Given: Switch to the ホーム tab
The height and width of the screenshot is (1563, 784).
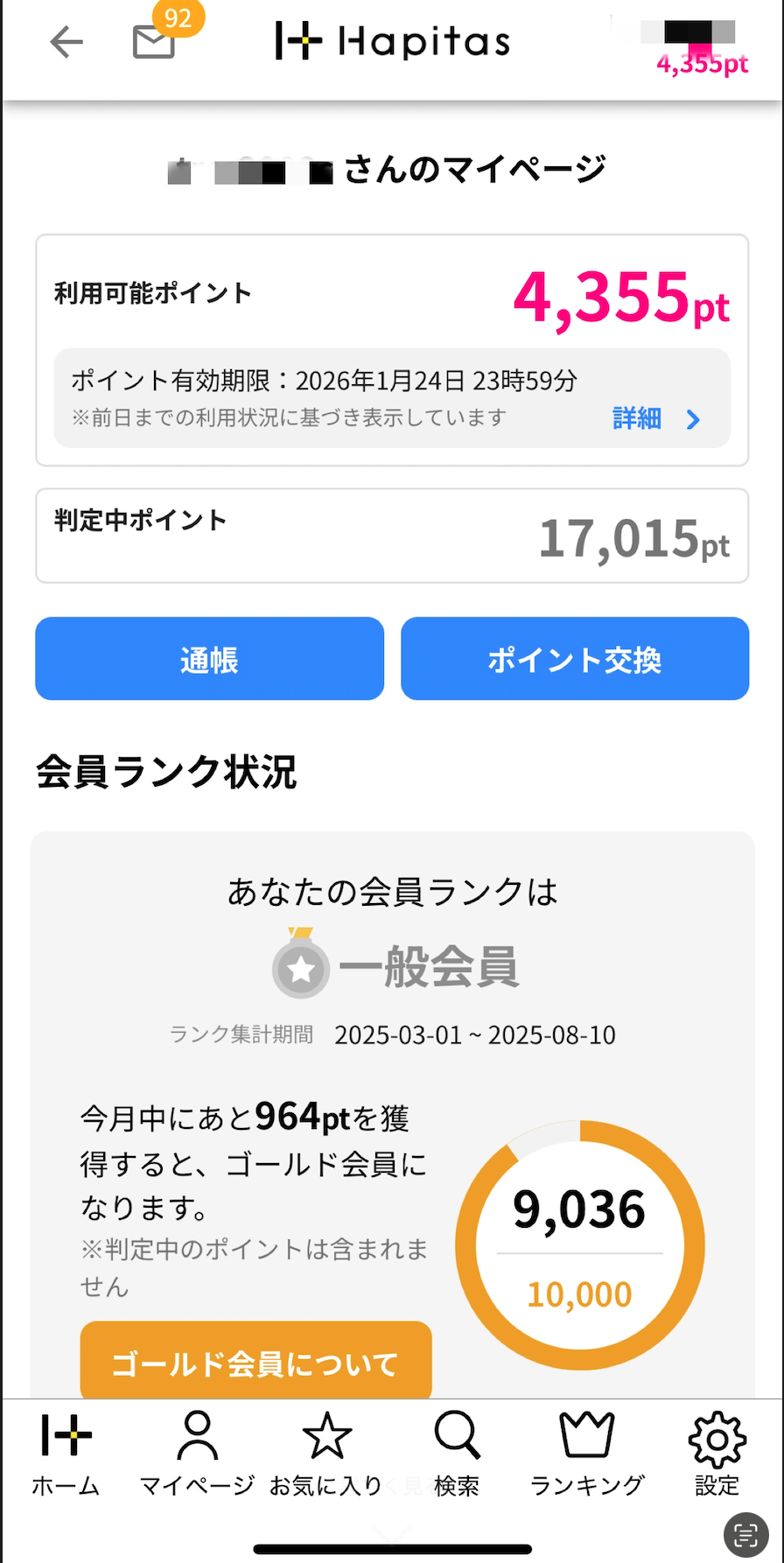Looking at the screenshot, I should point(66,1454).
